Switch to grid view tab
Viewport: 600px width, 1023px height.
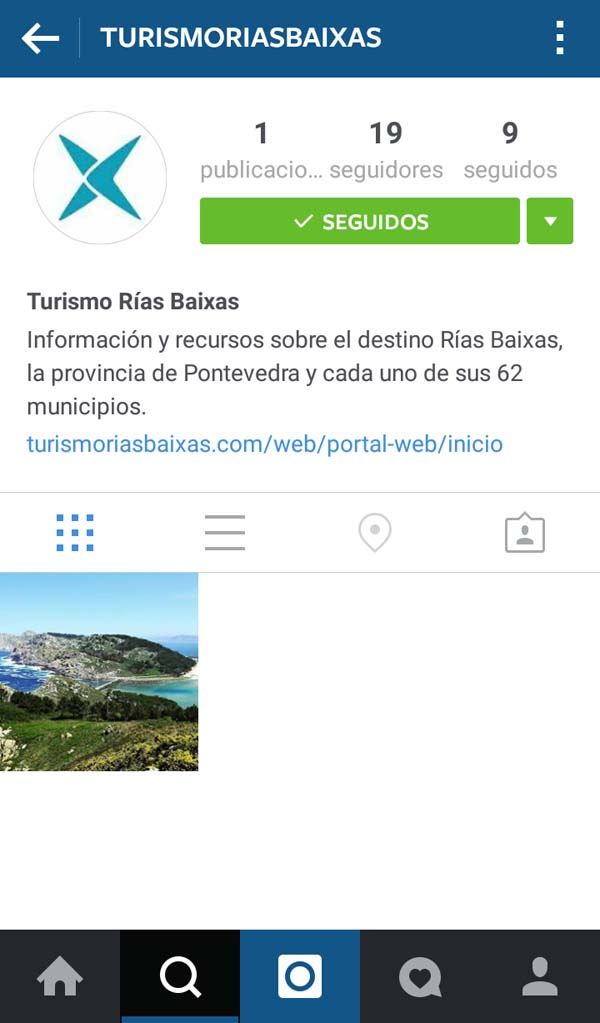pyautogui.click(x=75, y=533)
